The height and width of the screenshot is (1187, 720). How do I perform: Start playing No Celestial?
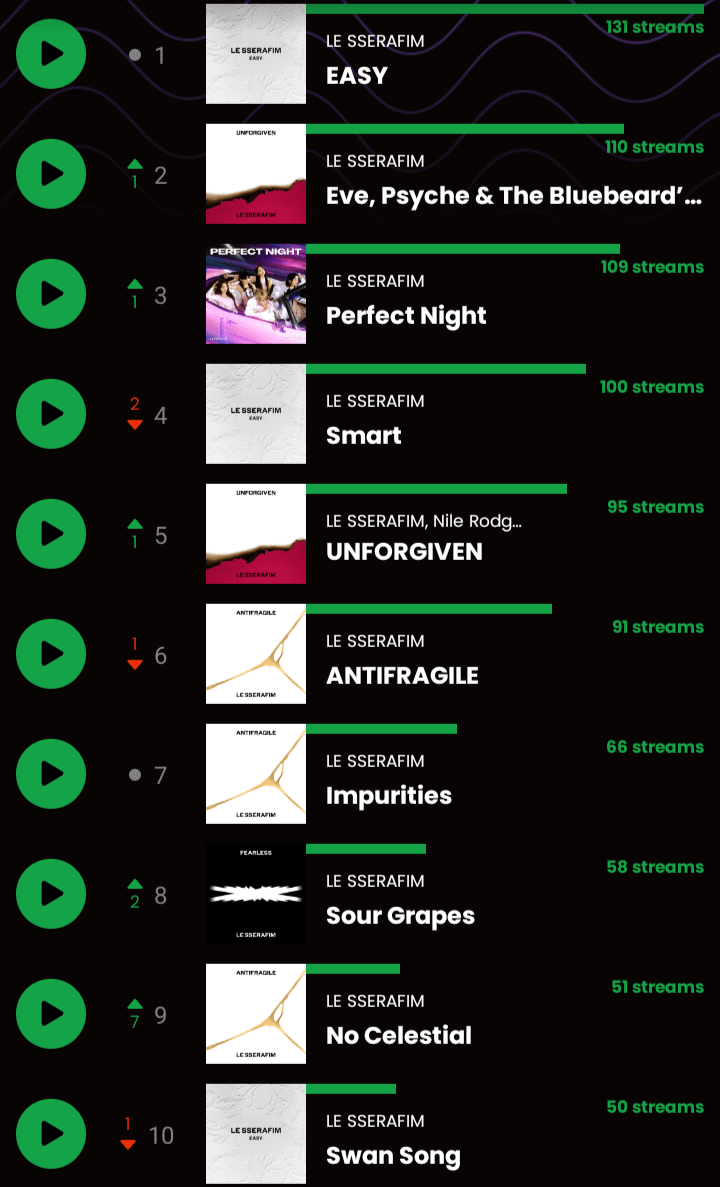[x=51, y=1014]
